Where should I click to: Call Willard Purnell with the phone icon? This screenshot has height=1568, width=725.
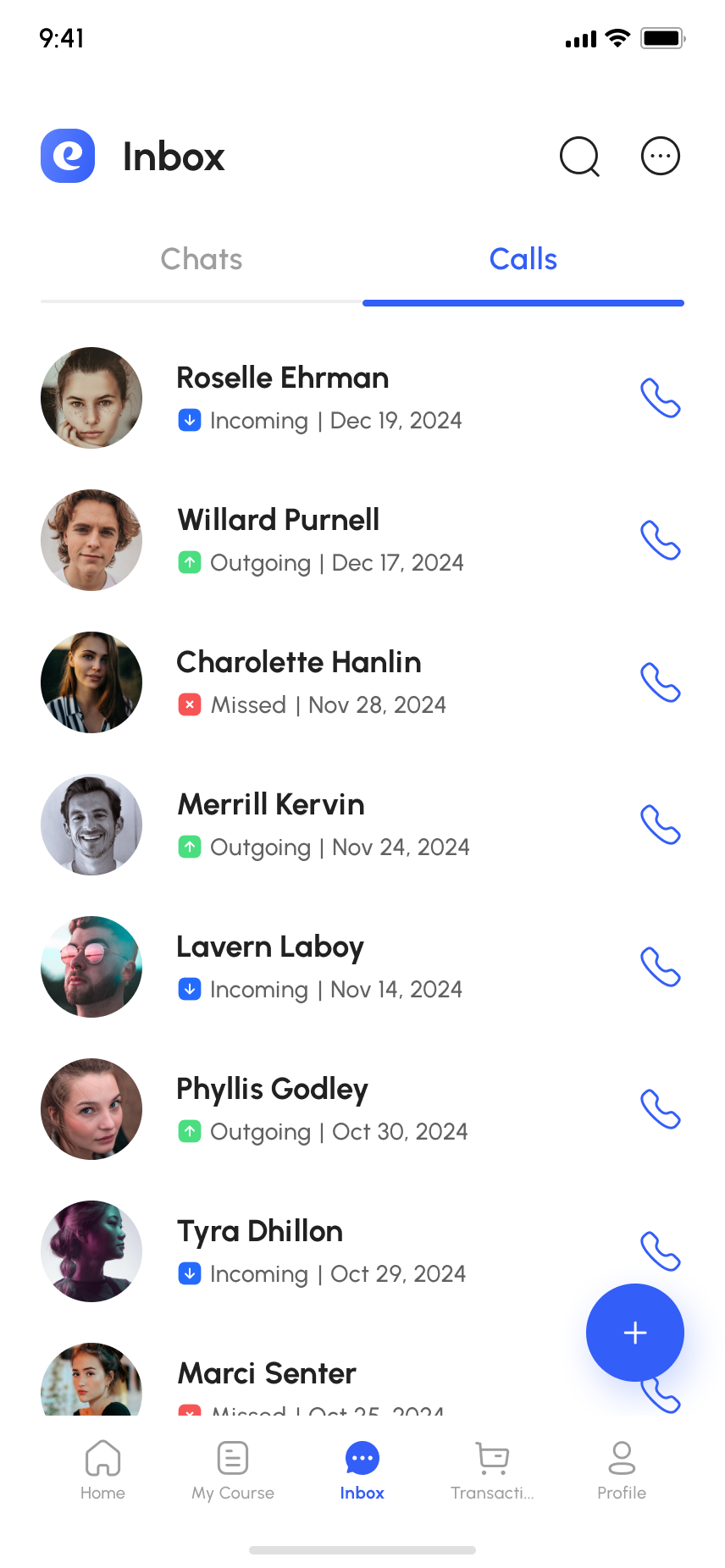[x=660, y=540]
